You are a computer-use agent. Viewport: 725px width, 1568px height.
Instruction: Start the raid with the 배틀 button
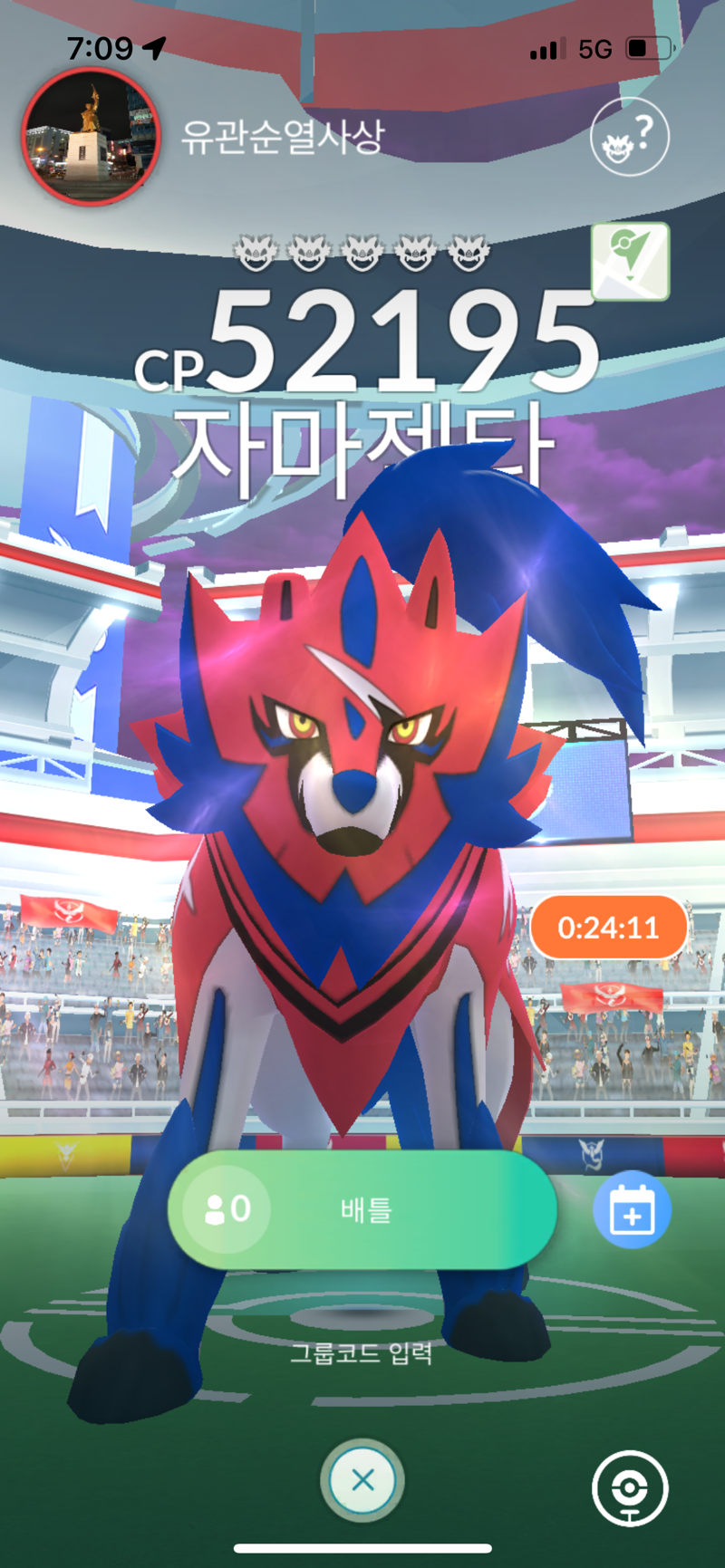(362, 1208)
